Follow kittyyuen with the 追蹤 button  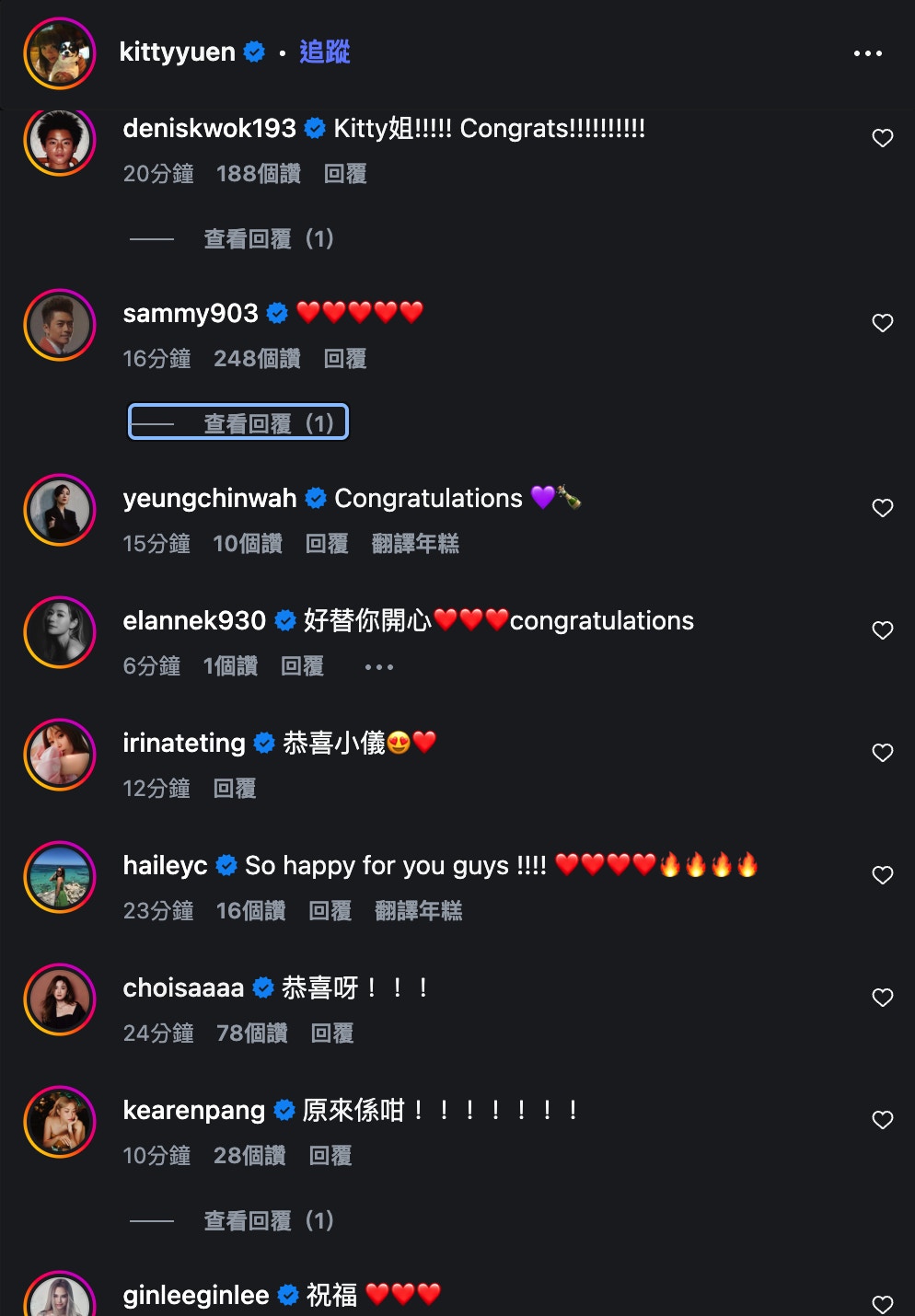coord(324,52)
